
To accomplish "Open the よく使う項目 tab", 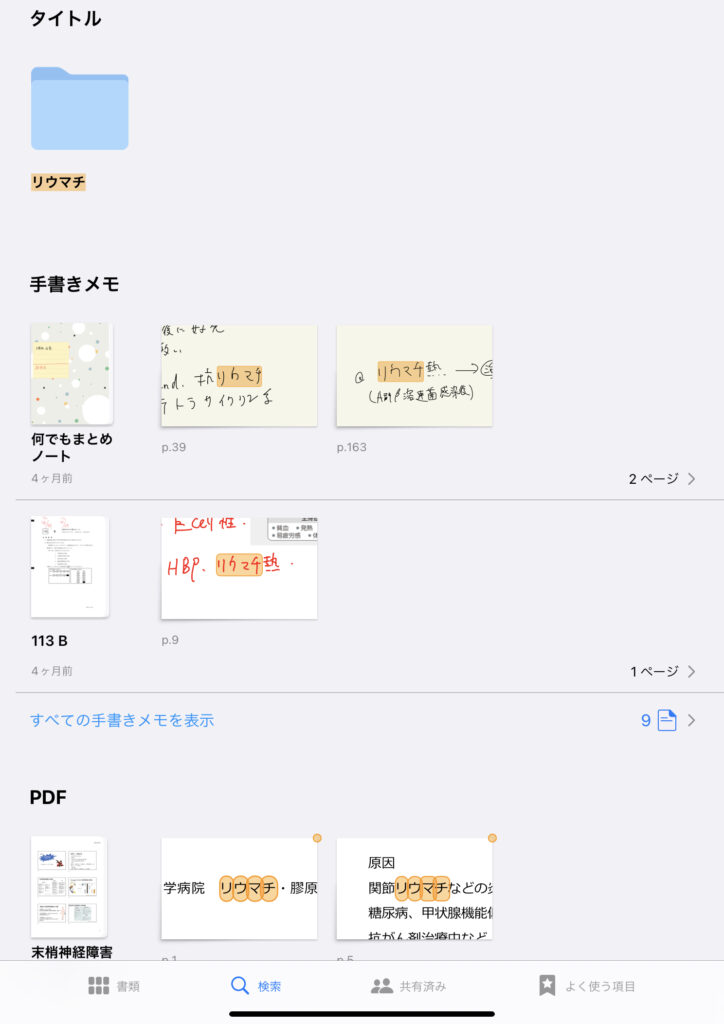I will [x=586, y=986].
